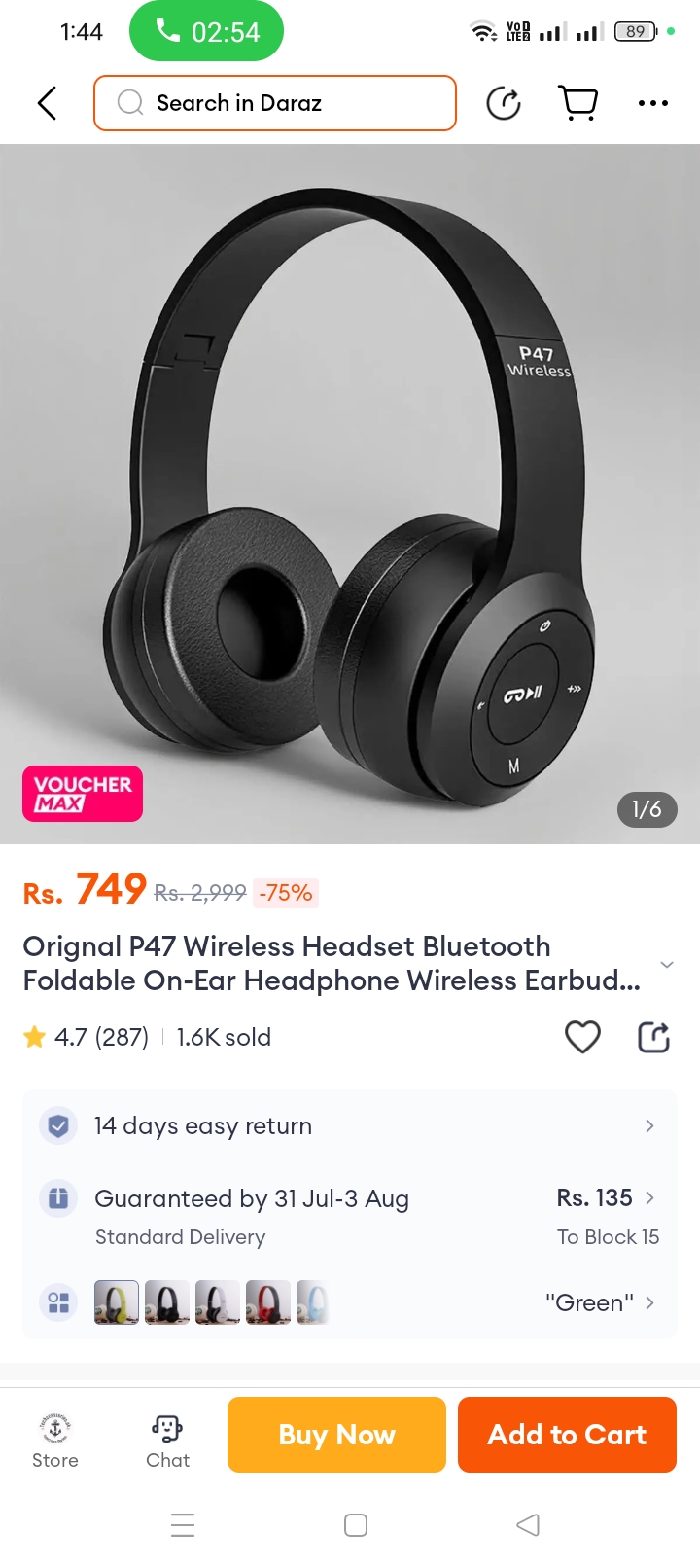Screen dimensions: 700x1568
Task: Add the headset to cart
Action: click(567, 1435)
